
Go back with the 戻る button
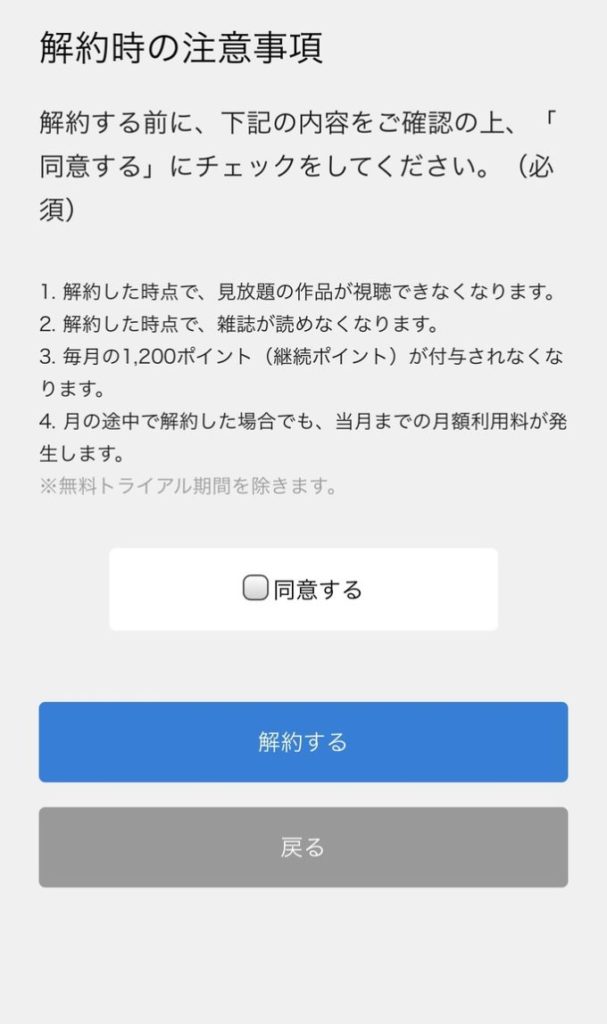[x=303, y=848]
